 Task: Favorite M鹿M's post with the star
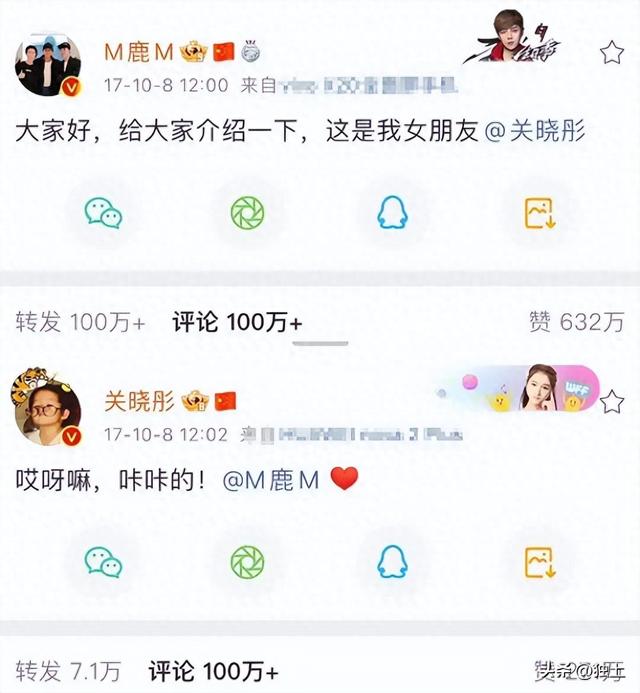tap(611, 52)
